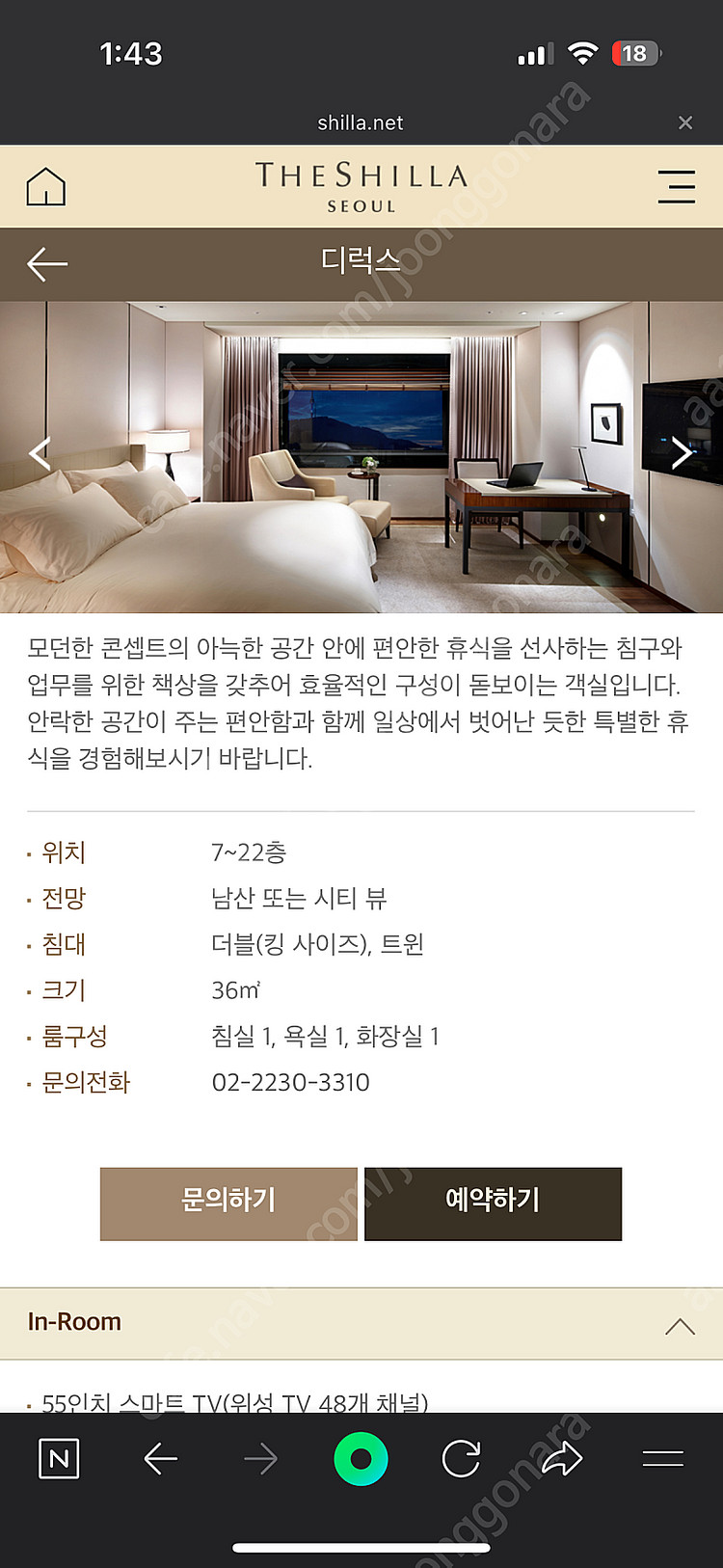Screen dimensions: 723x1568
Task: Tap the back arrow beside 디럭스 title
Action: [x=46, y=263]
